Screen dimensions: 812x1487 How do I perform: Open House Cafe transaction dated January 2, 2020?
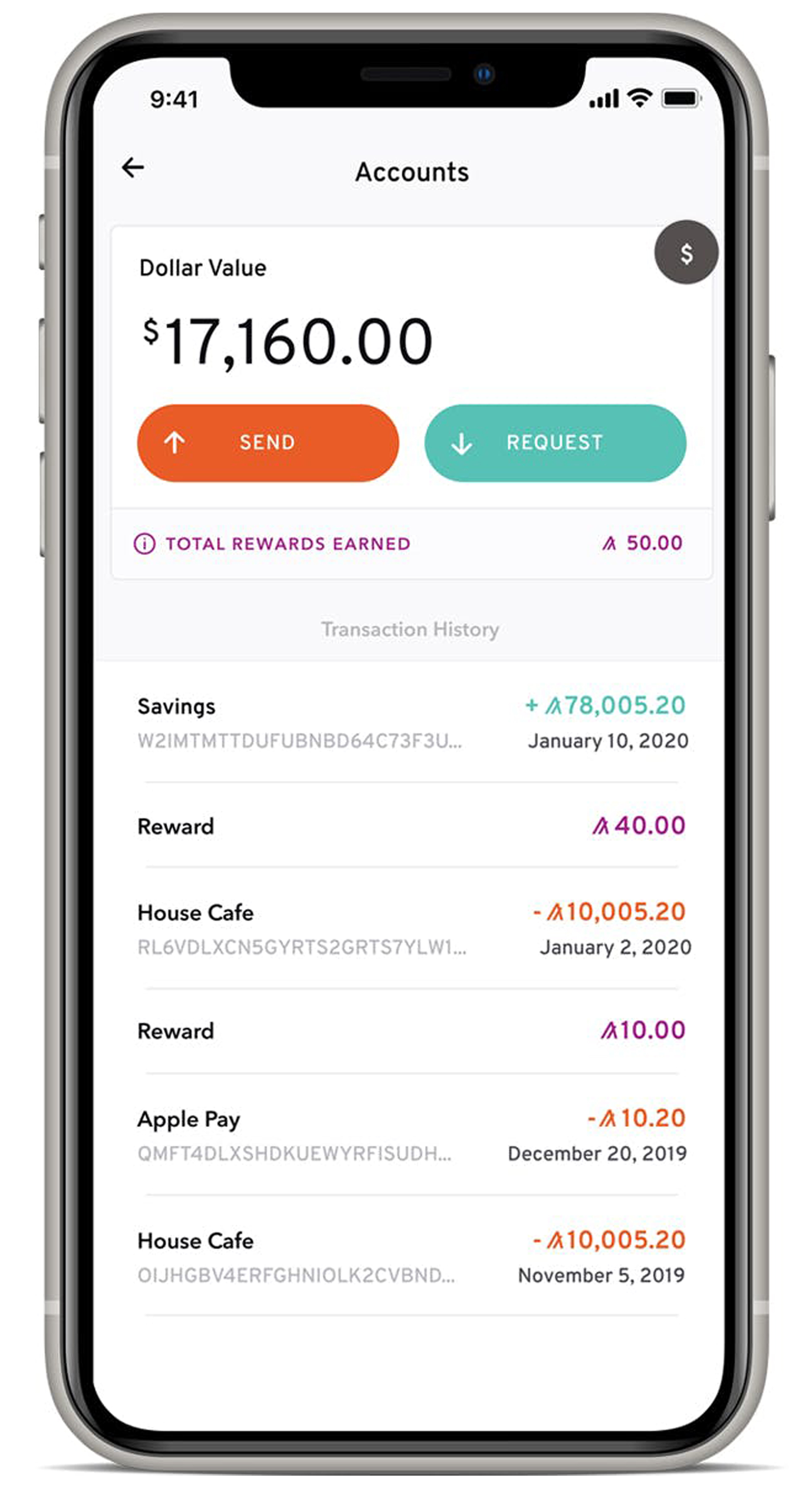click(x=411, y=928)
